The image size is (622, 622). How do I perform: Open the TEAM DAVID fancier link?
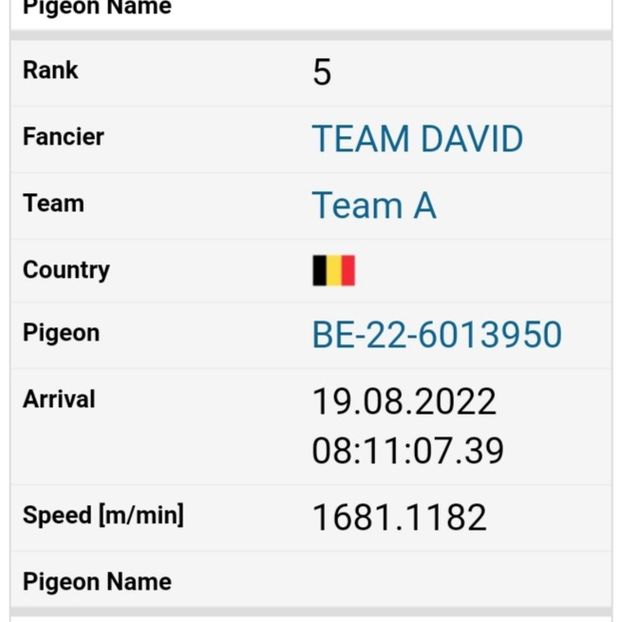tap(417, 139)
